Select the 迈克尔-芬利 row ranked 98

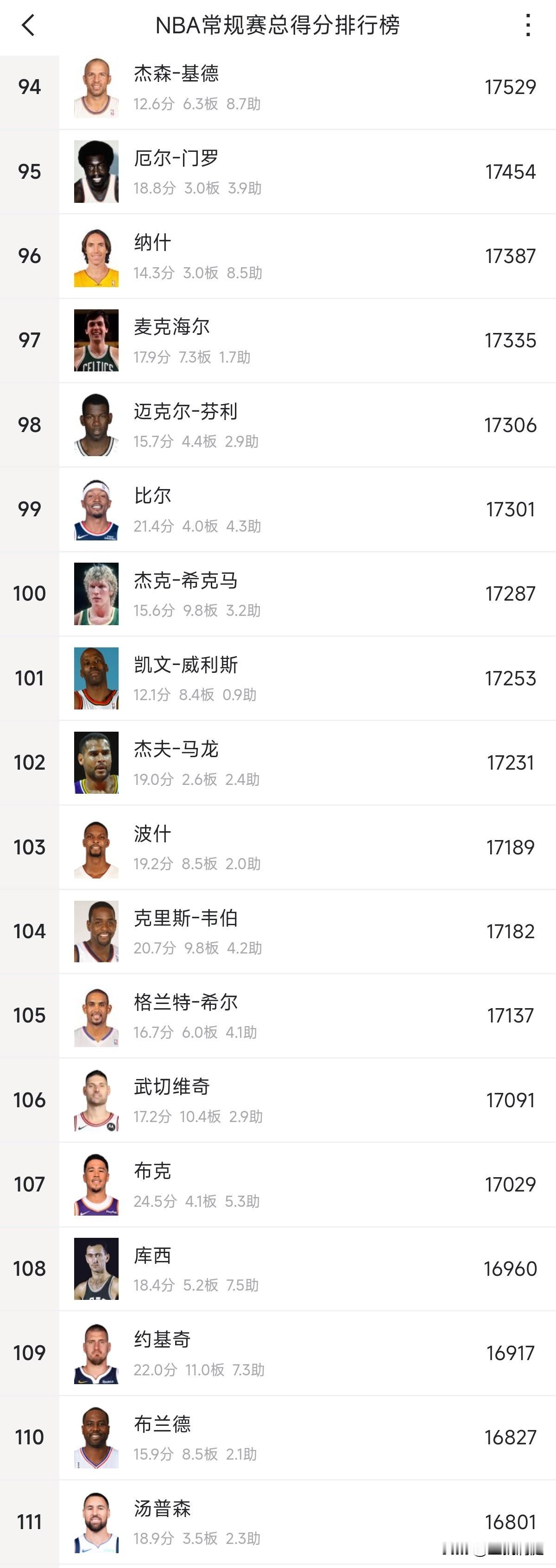coord(278,424)
